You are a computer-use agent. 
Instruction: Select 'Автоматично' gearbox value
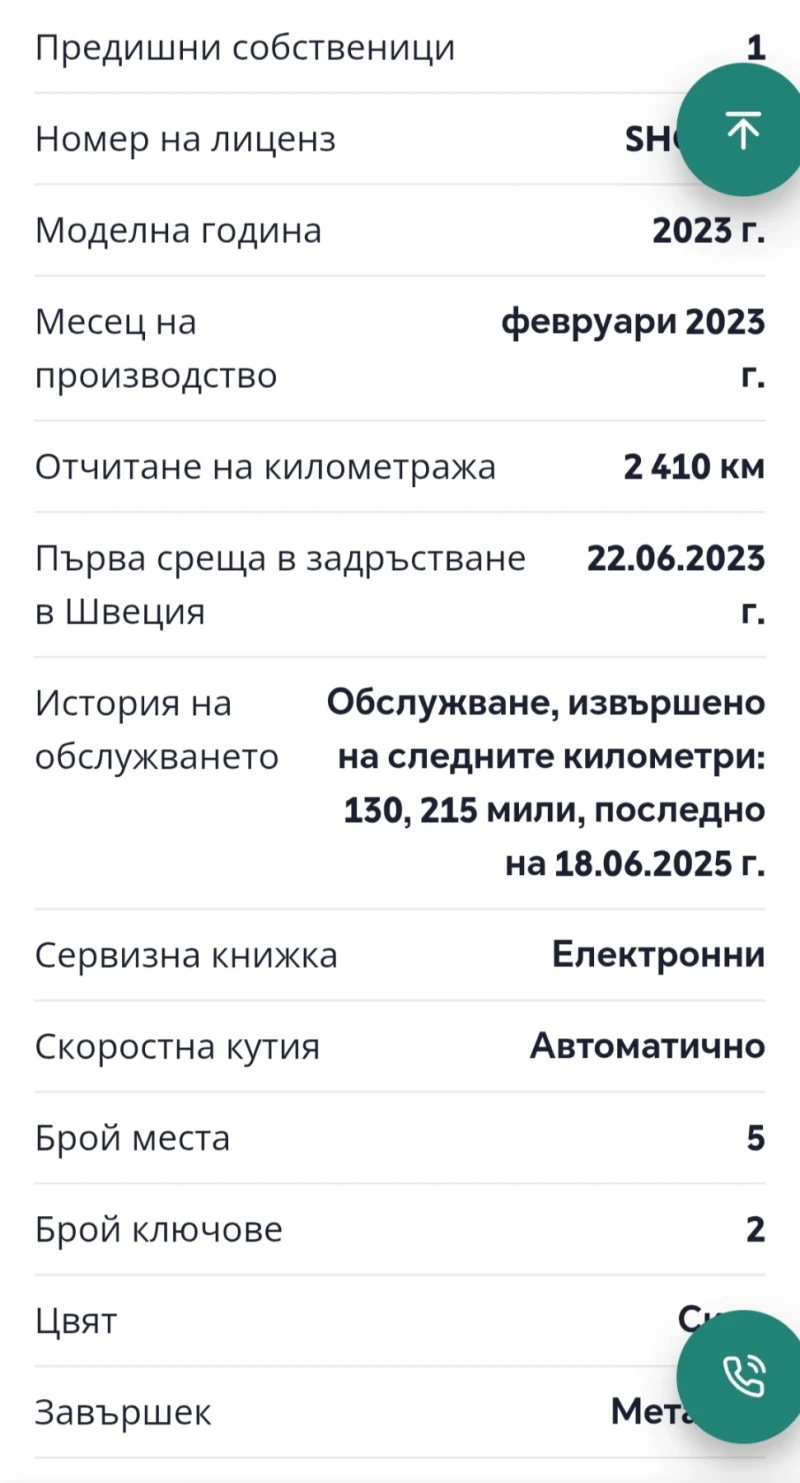[645, 1046]
